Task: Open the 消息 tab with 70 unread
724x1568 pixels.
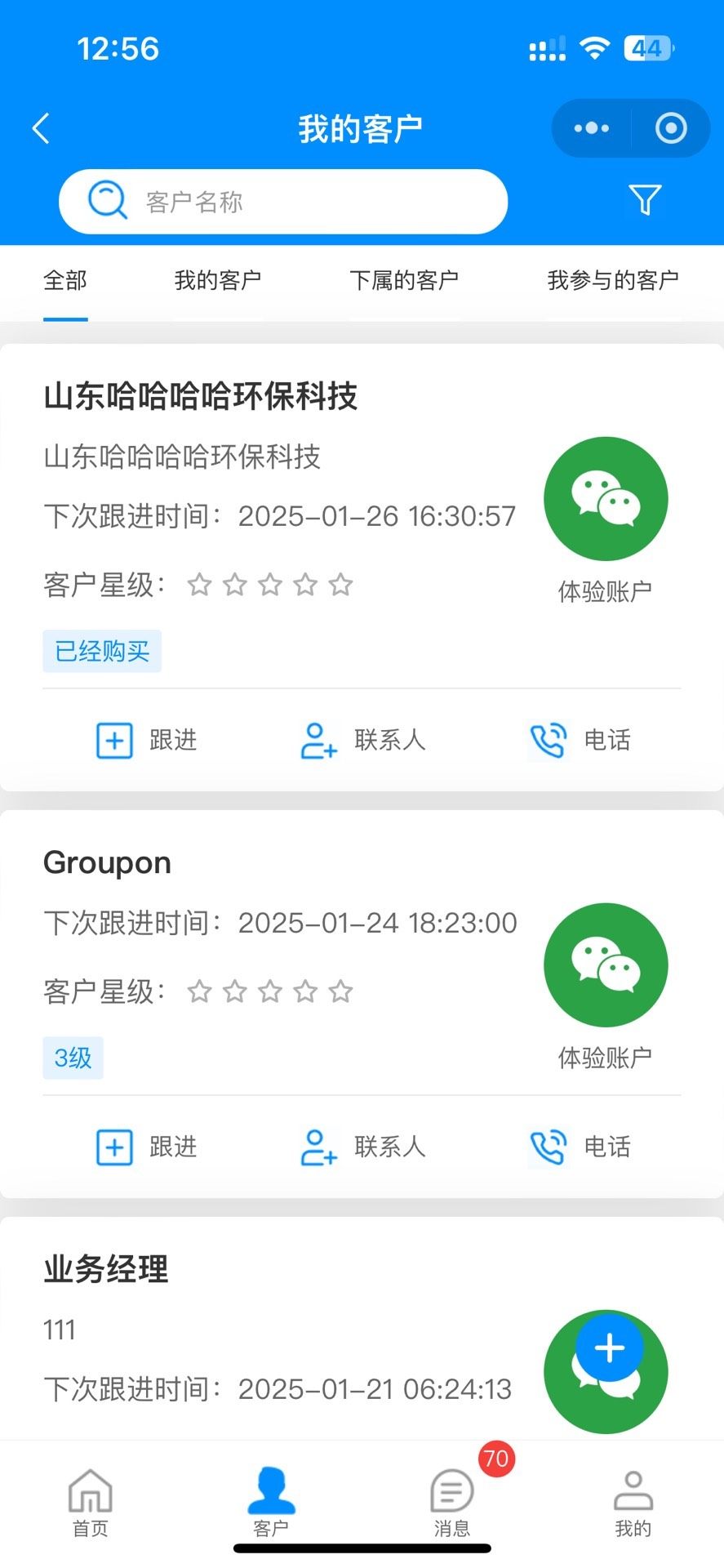Action: (x=452, y=1503)
